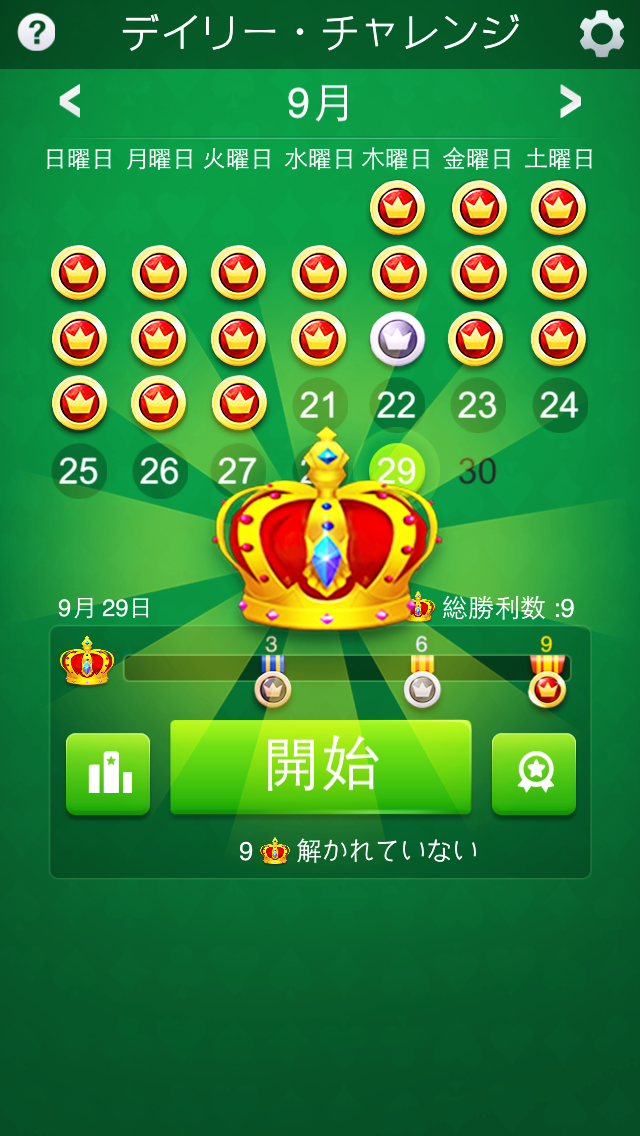Go to the previous month
The height and width of the screenshot is (1136, 640).
[x=70, y=101]
